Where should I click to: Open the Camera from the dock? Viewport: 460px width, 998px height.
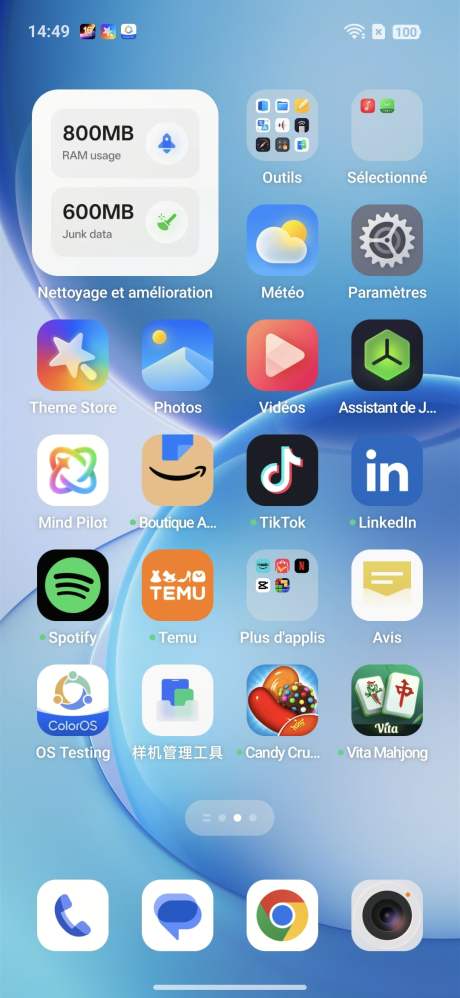(387, 915)
